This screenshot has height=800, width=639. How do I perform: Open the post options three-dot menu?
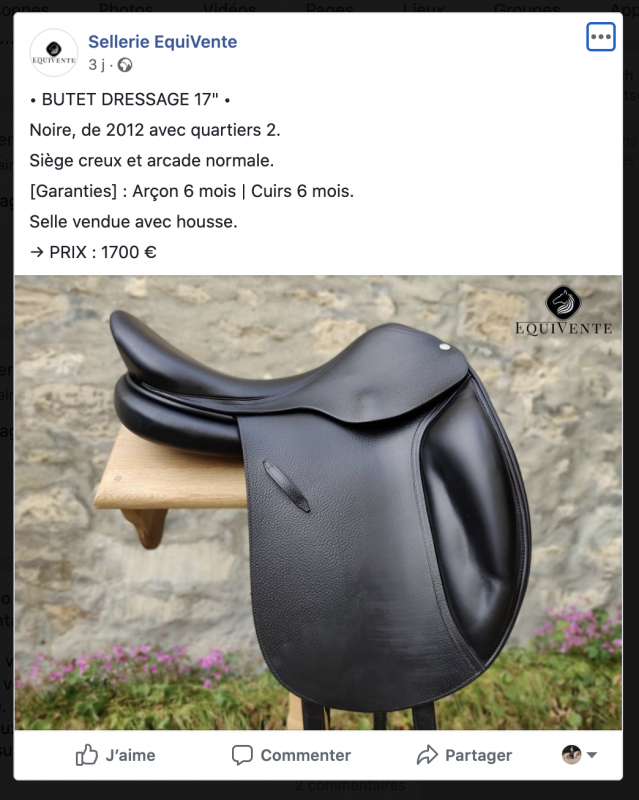point(600,37)
